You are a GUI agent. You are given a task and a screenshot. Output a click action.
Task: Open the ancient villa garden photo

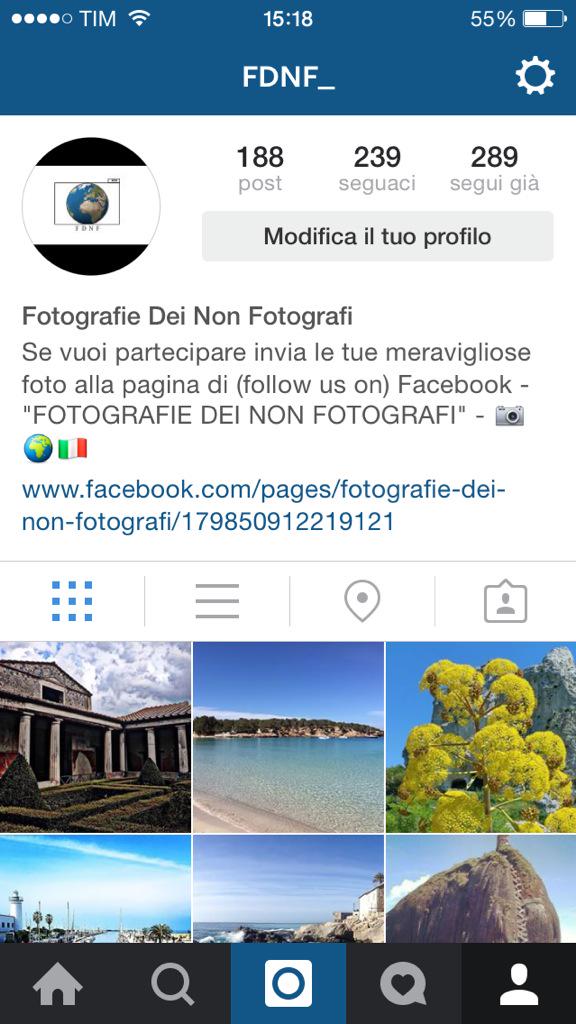tap(95, 737)
